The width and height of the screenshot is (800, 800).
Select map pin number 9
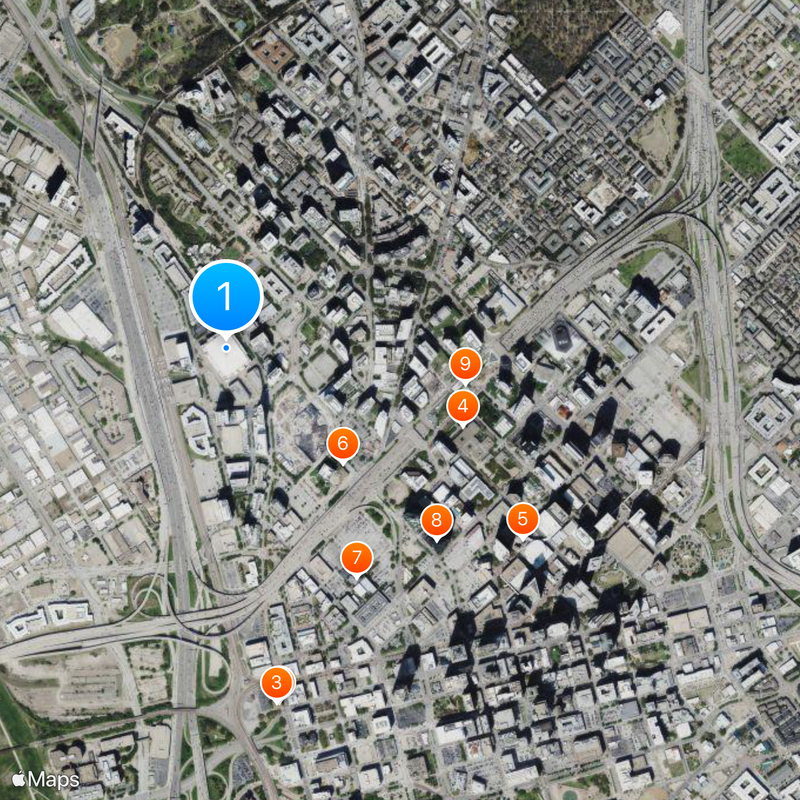click(x=465, y=365)
